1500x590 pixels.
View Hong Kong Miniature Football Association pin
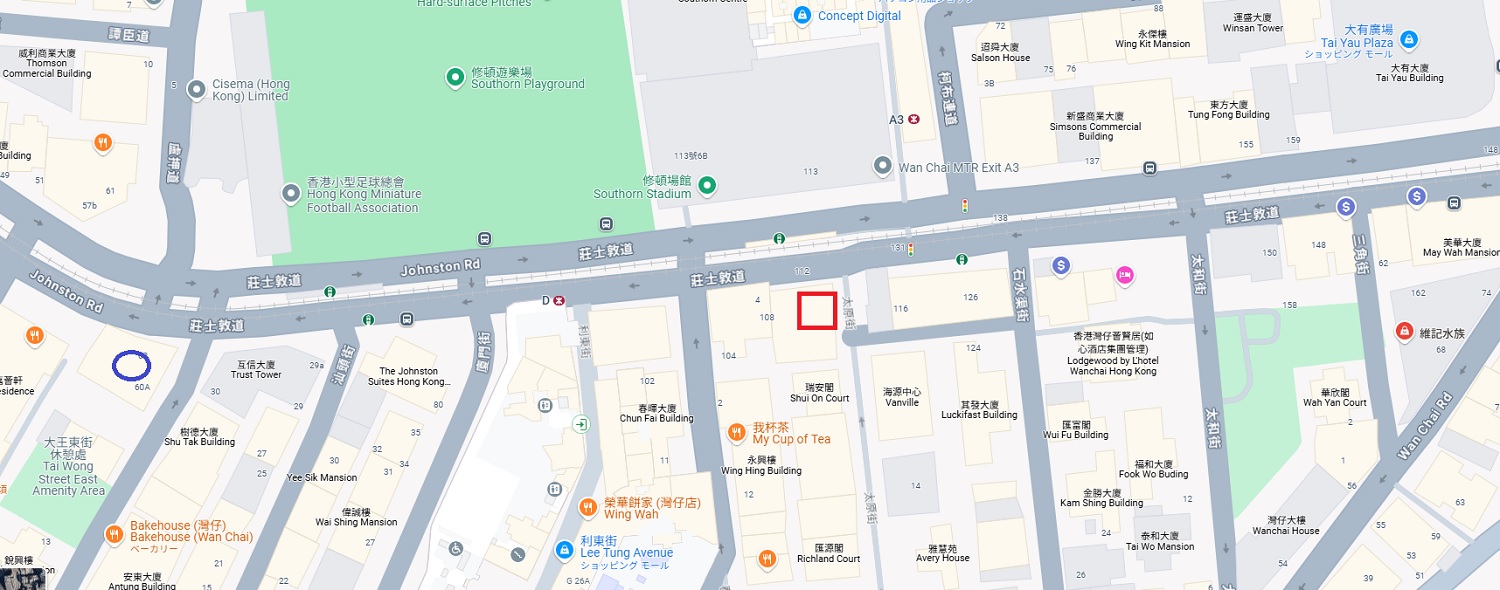[x=291, y=192]
